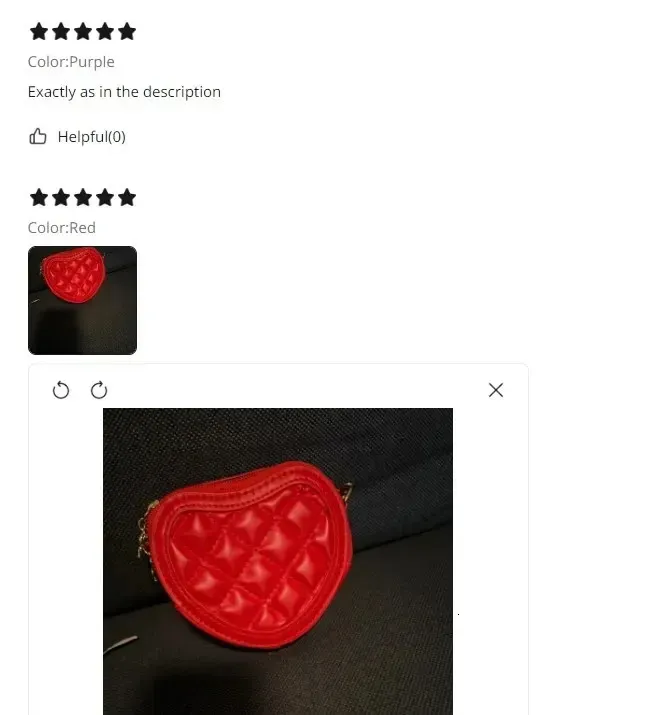The width and height of the screenshot is (666, 715).
Task: Open the red bag review photo thumbnail
Action: 82,300
